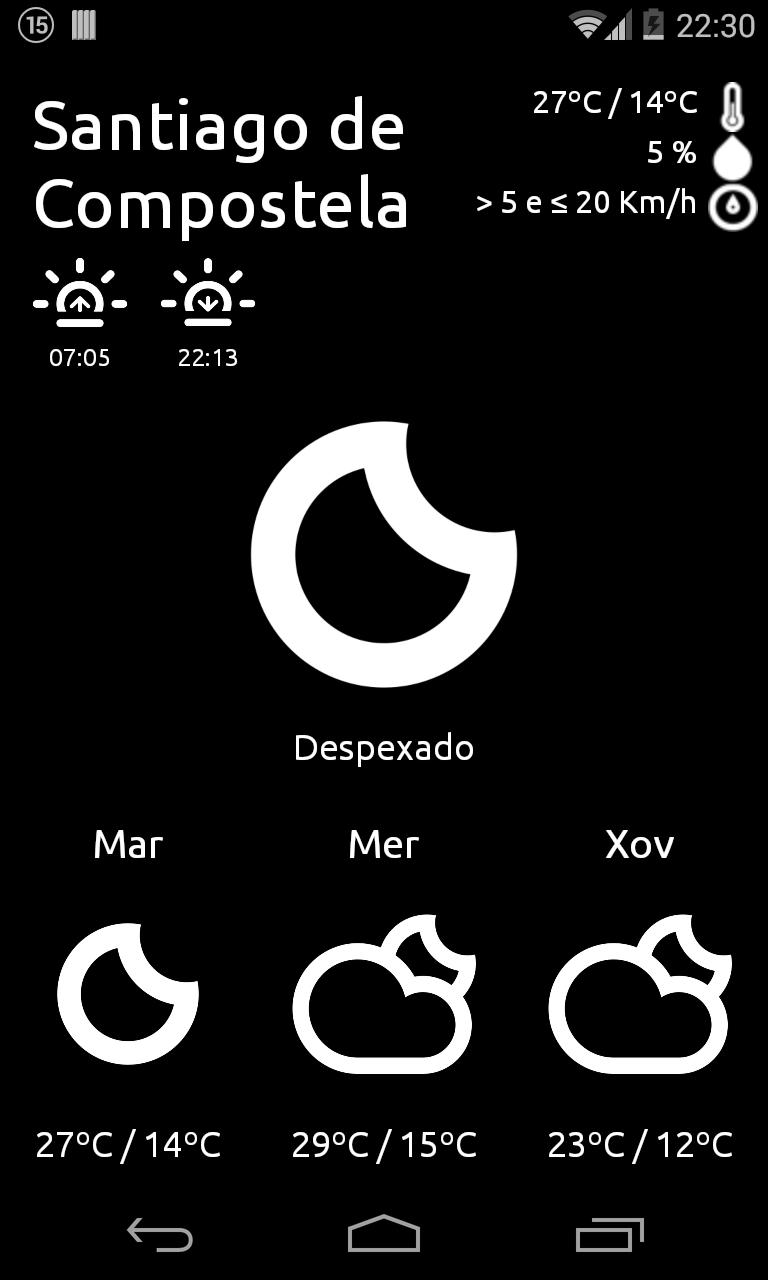Select the humidity water droplet icon
768x1280 pixels.
(x=733, y=158)
